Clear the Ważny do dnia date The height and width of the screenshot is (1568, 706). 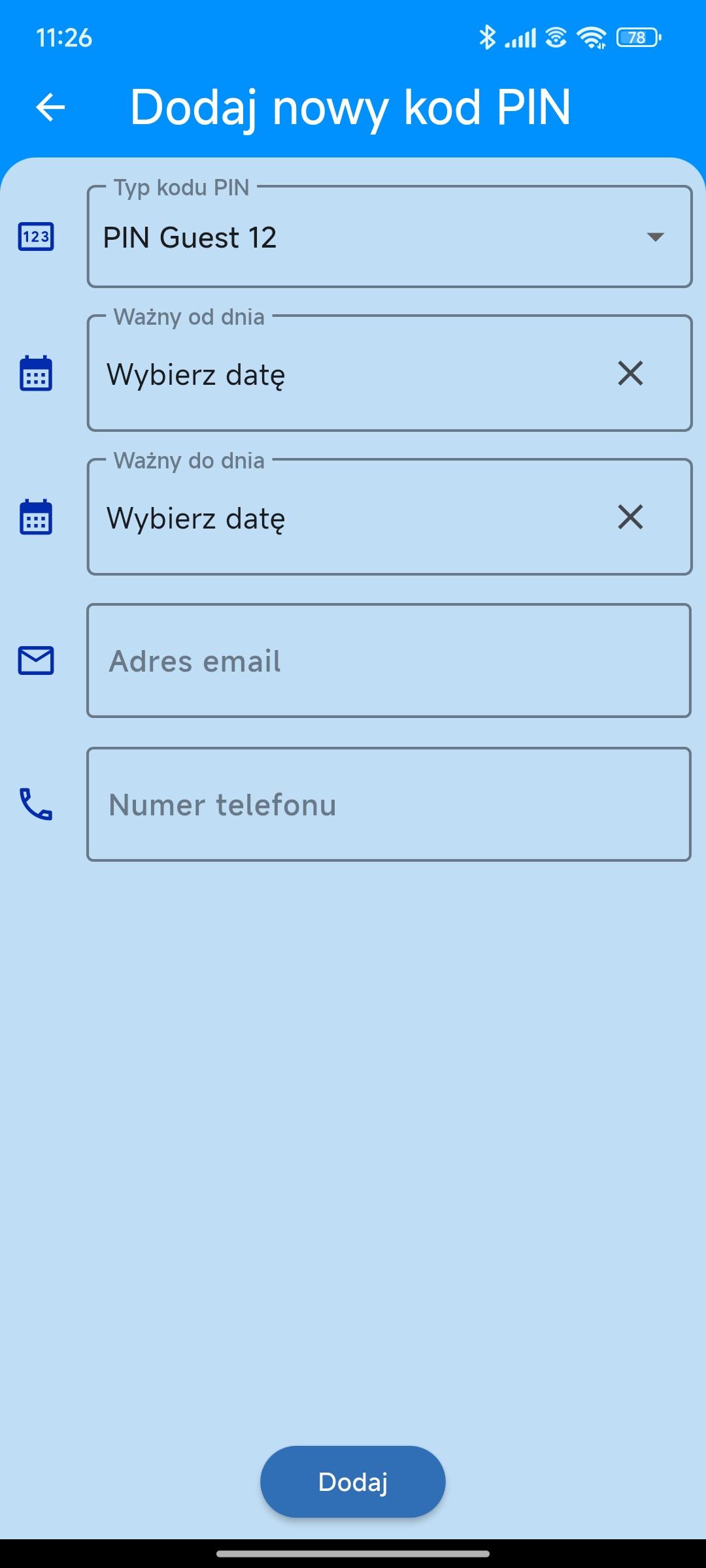630,517
